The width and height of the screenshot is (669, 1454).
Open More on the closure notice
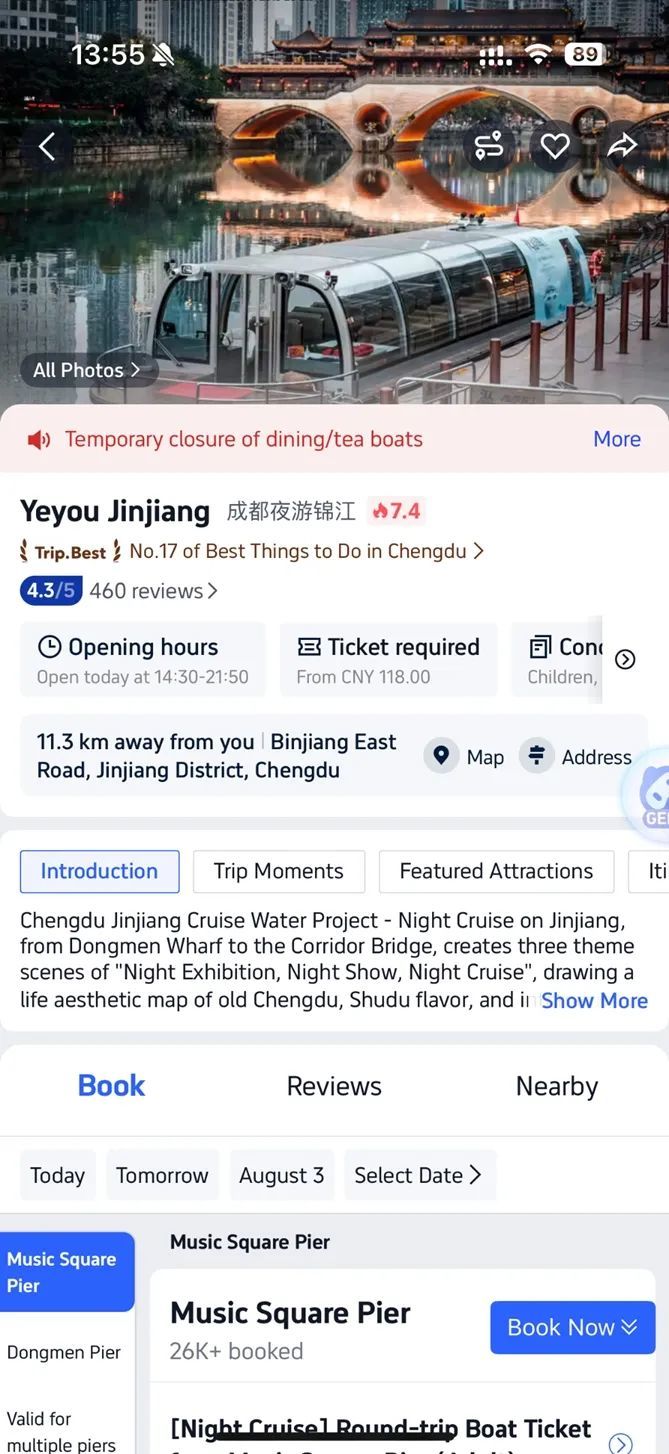(x=616, y=439)
